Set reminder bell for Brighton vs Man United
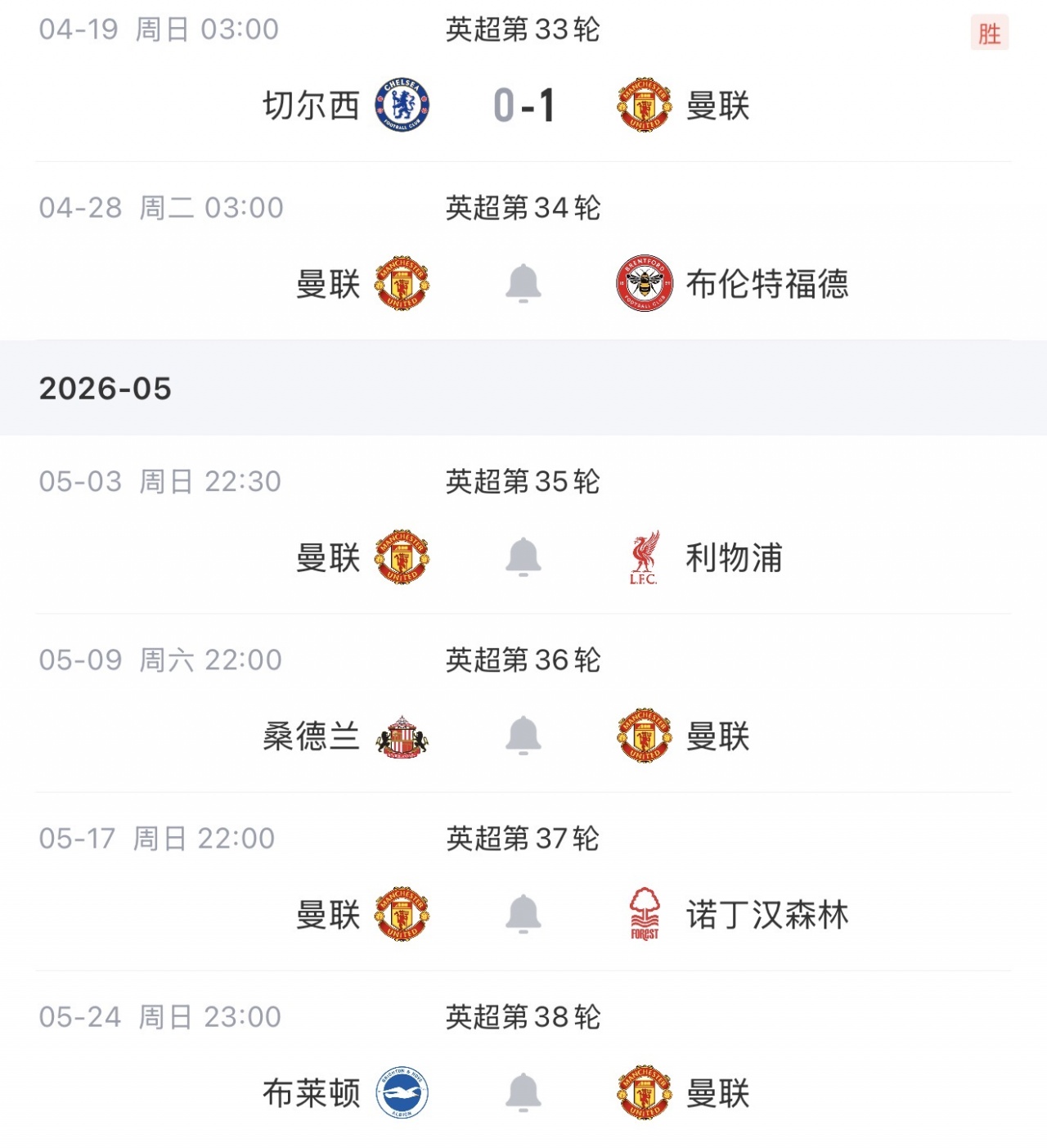 tap(523, 1092)
